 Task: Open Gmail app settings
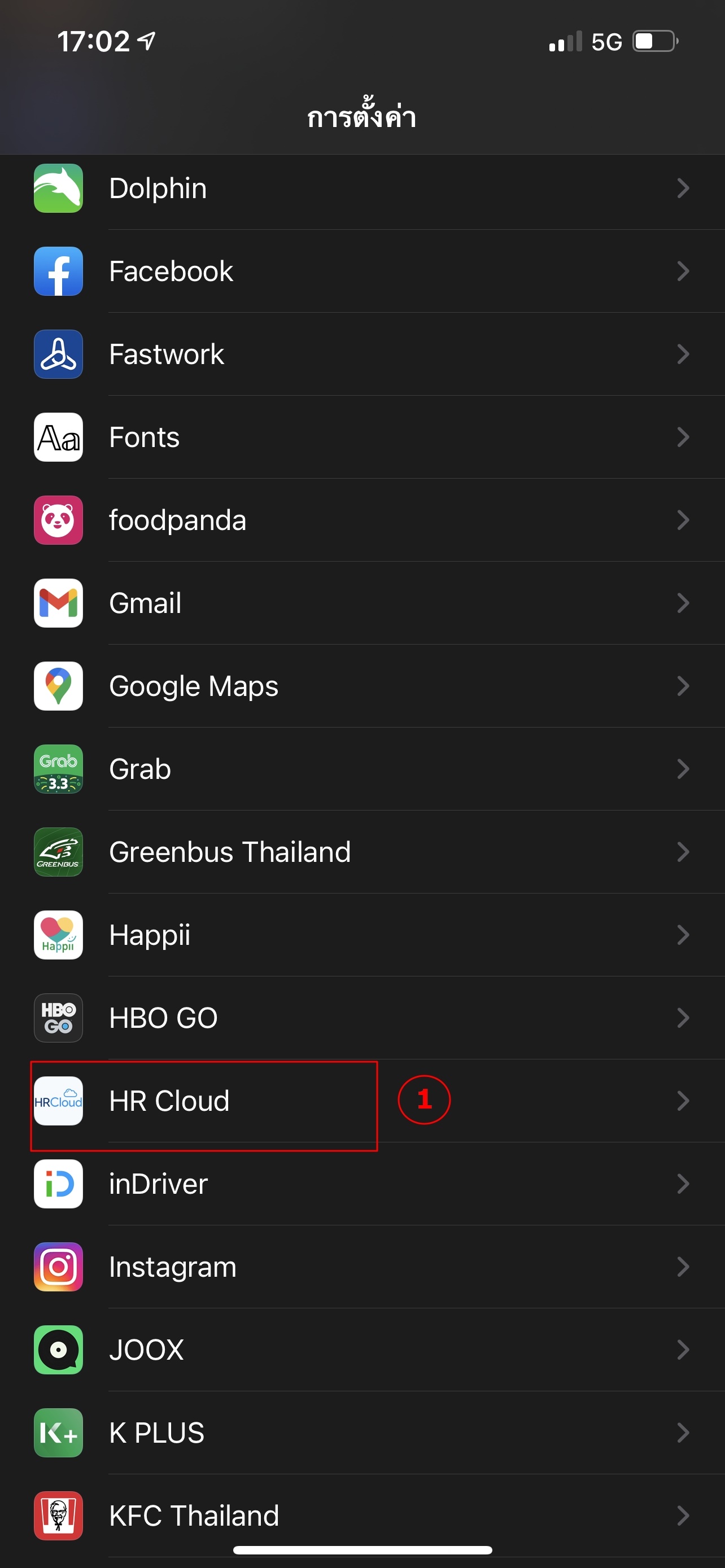coord(362,603)
